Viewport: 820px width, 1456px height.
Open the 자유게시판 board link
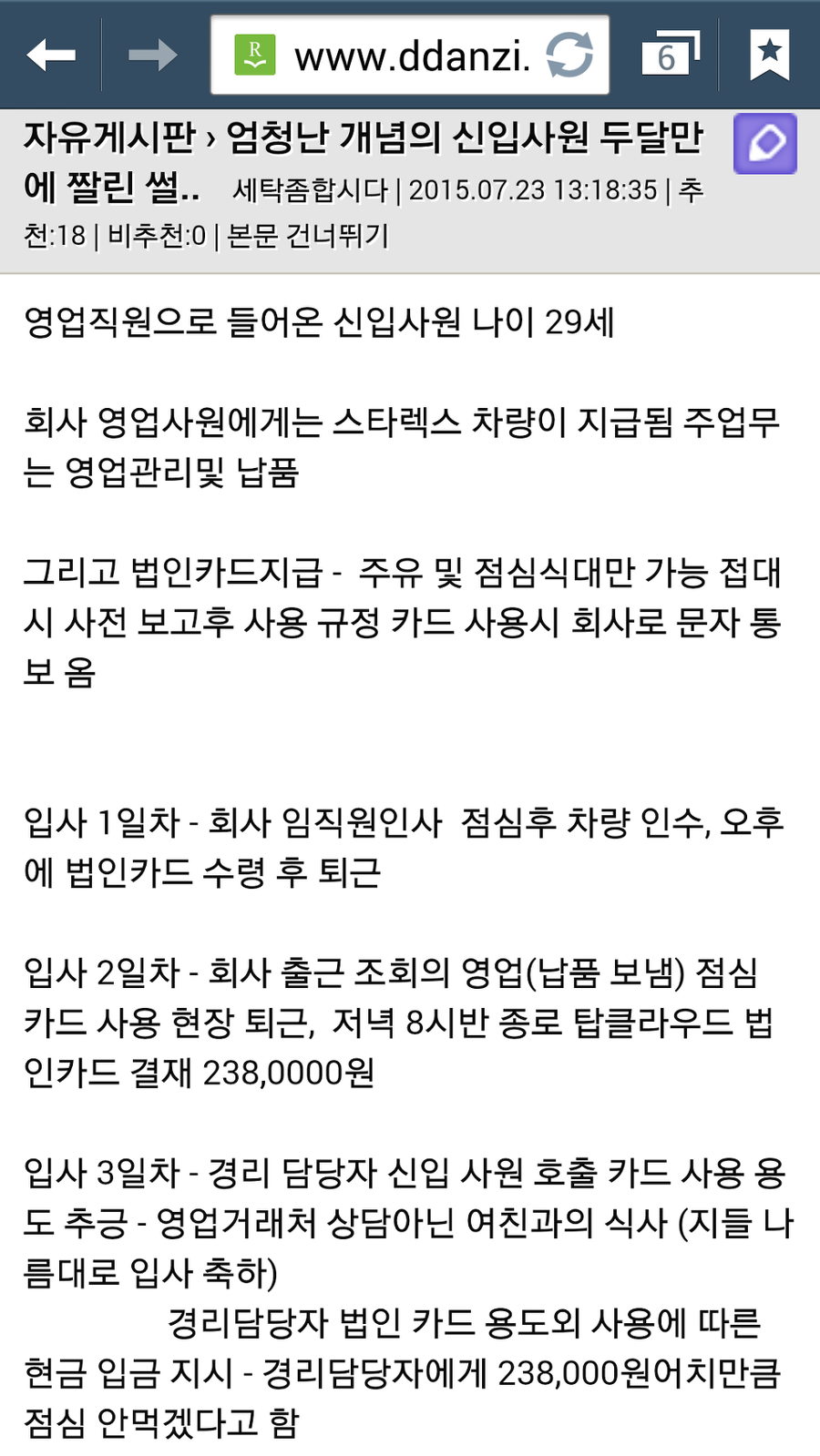(x=108, y=137)
